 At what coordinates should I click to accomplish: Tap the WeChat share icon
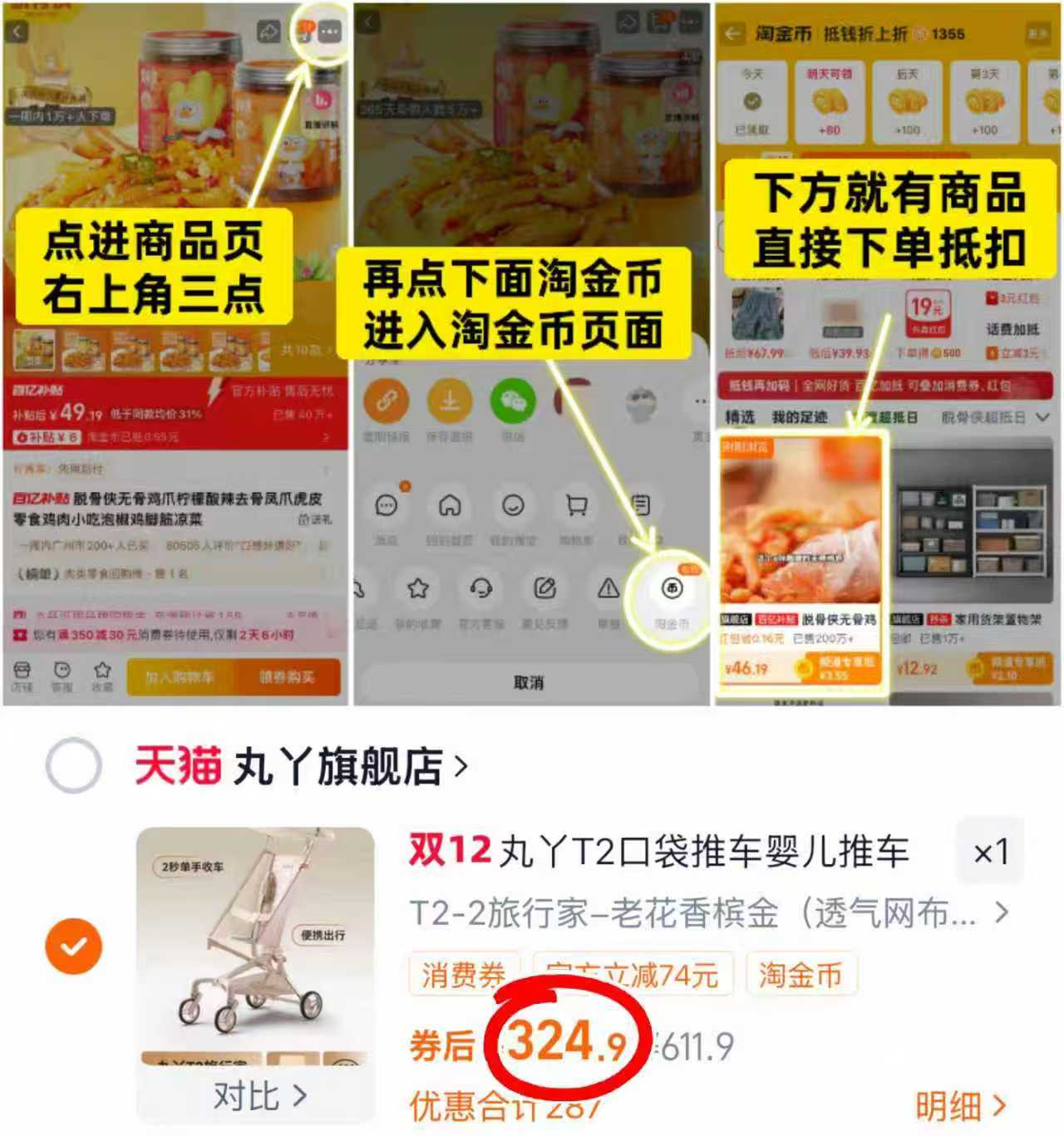point(513,401)
